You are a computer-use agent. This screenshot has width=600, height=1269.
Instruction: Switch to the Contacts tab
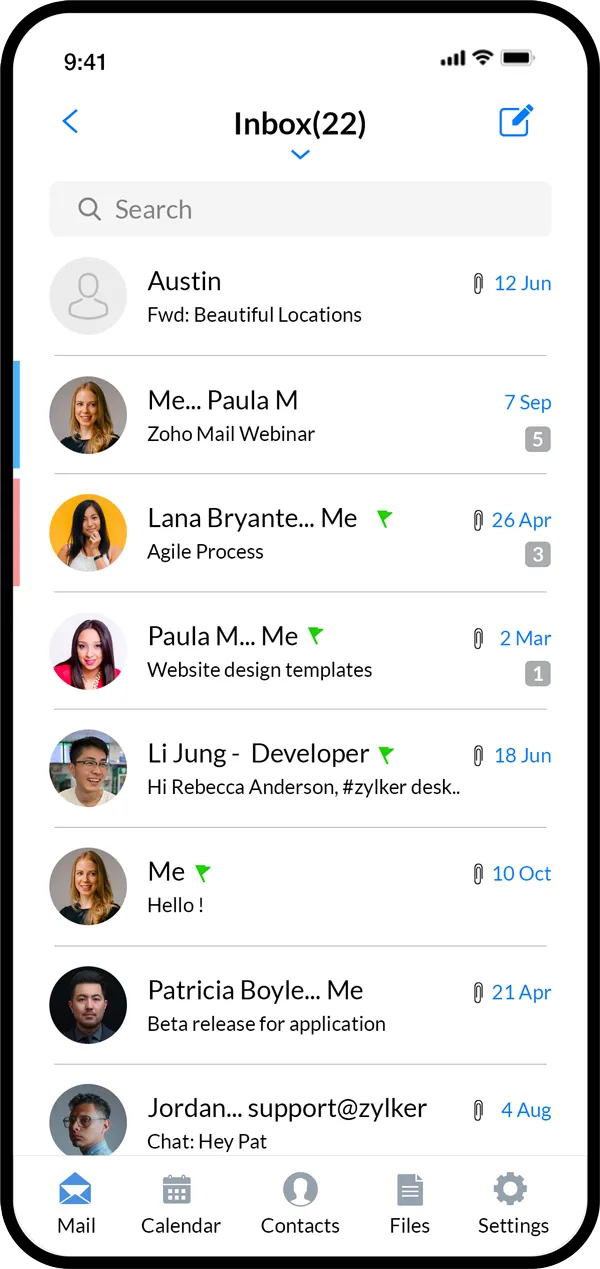click(300, 1205)
